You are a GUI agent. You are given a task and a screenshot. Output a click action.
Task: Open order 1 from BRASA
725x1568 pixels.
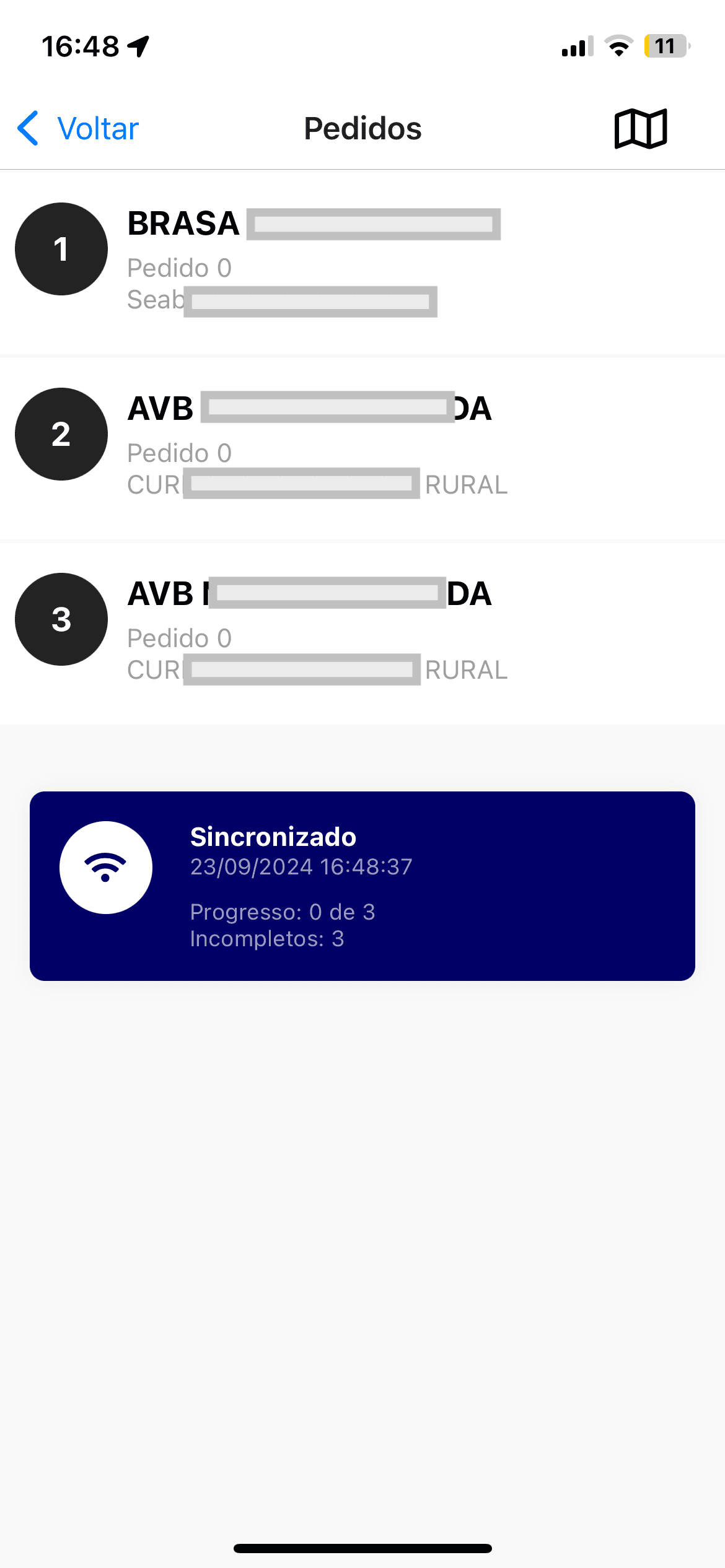(362, 262)
